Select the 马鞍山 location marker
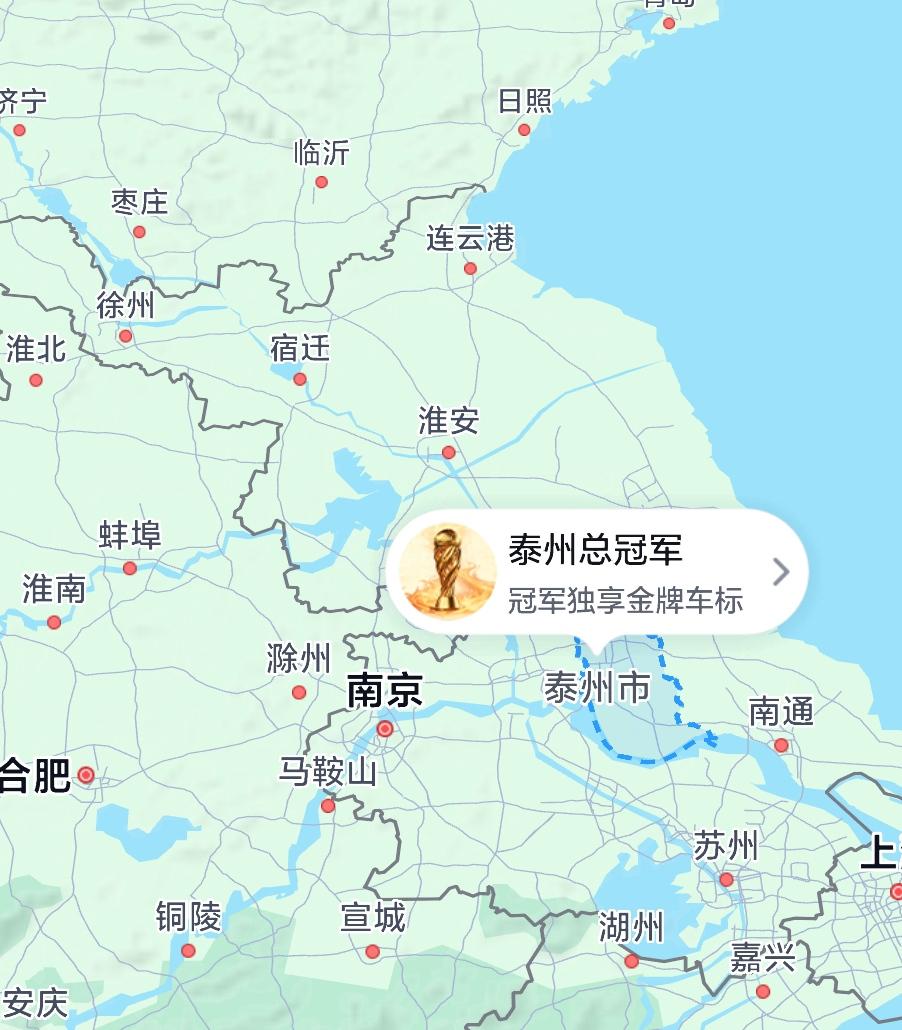This screenshot has height=1030, width=902. point(328,805)
